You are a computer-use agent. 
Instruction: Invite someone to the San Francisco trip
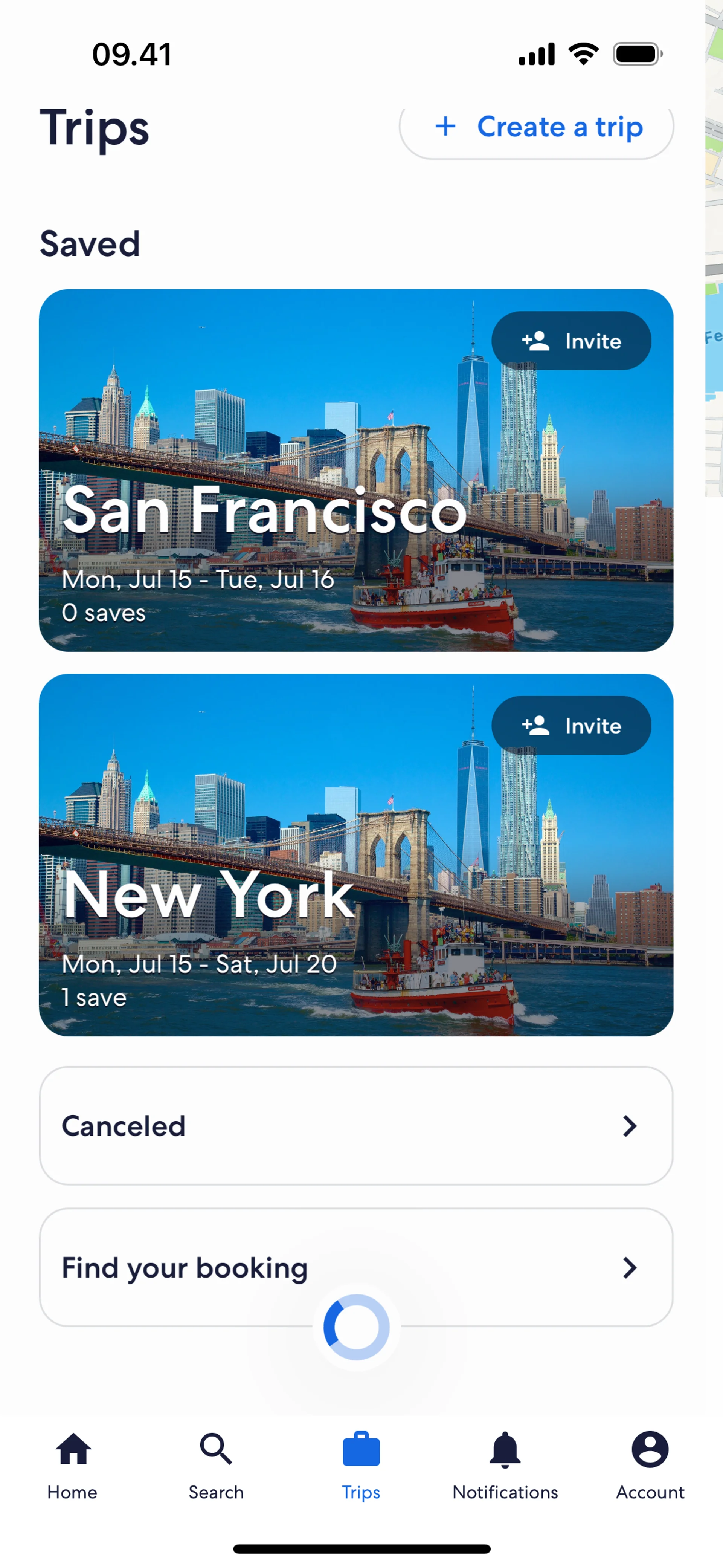tap(571, 341)
